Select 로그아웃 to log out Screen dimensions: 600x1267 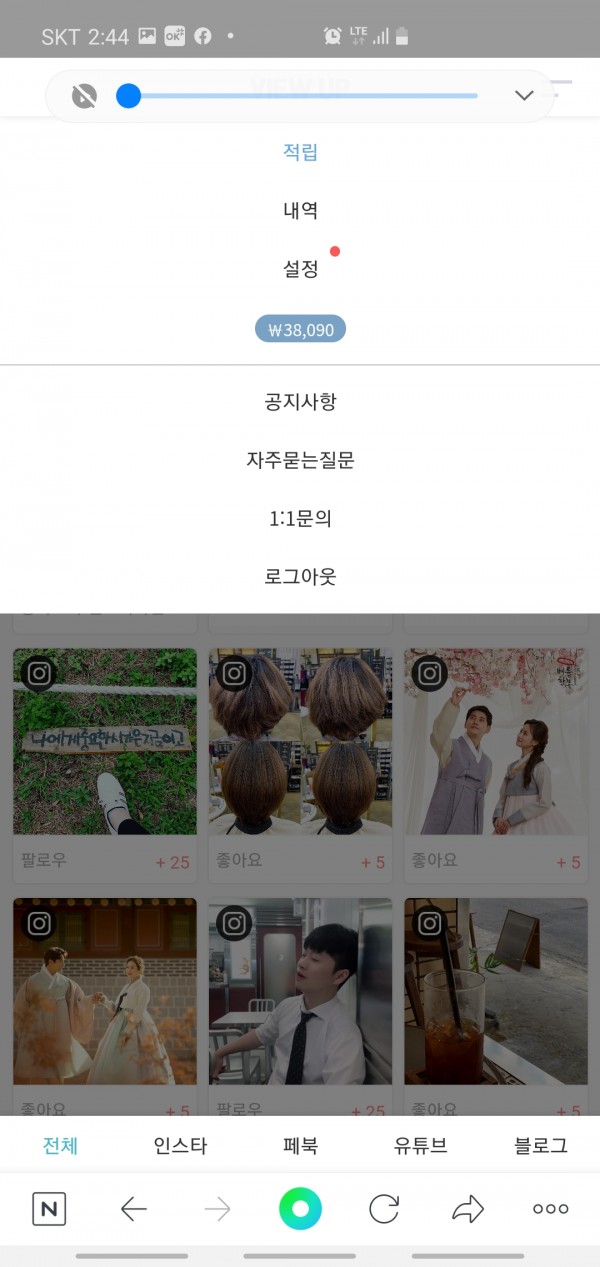[x=300, y=577]
